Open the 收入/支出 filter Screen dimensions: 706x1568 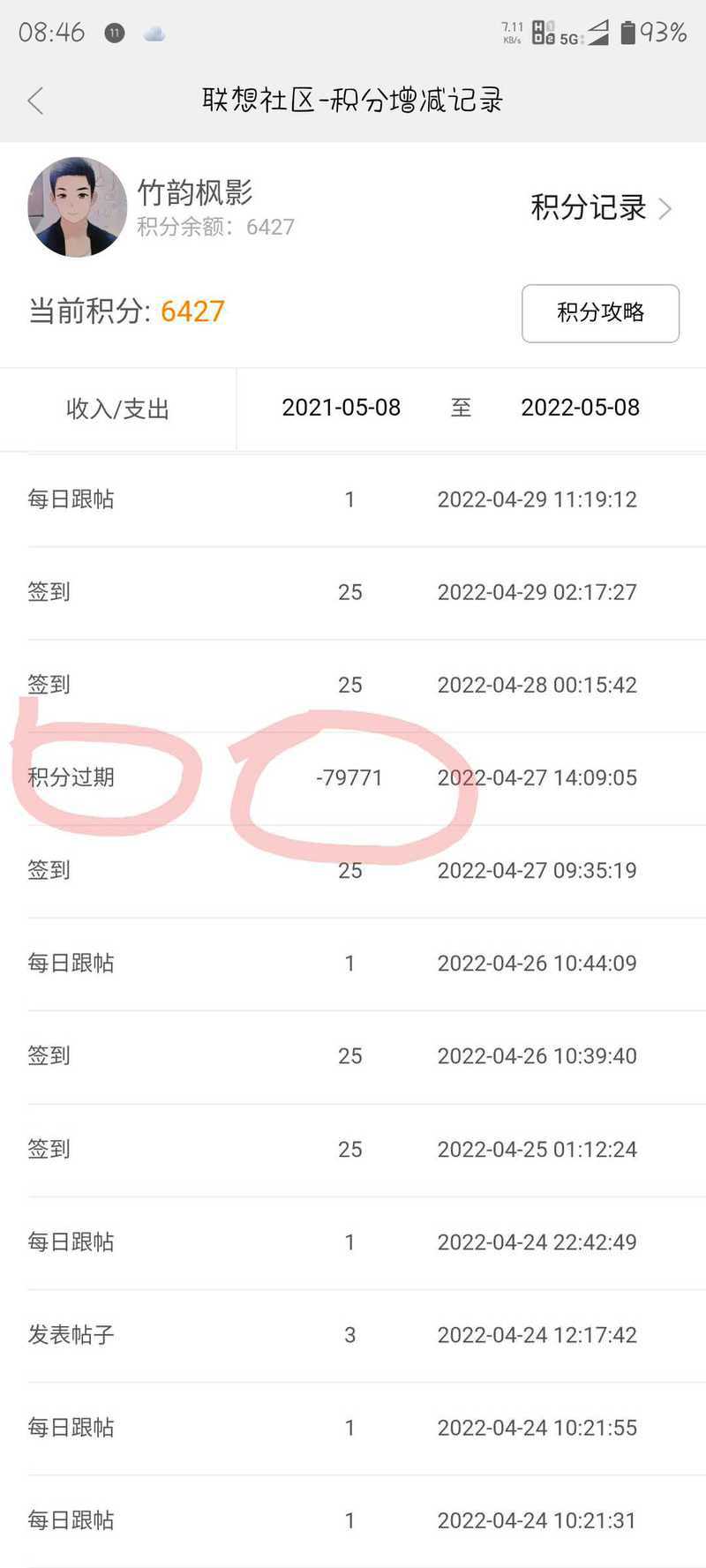(117, 409)
